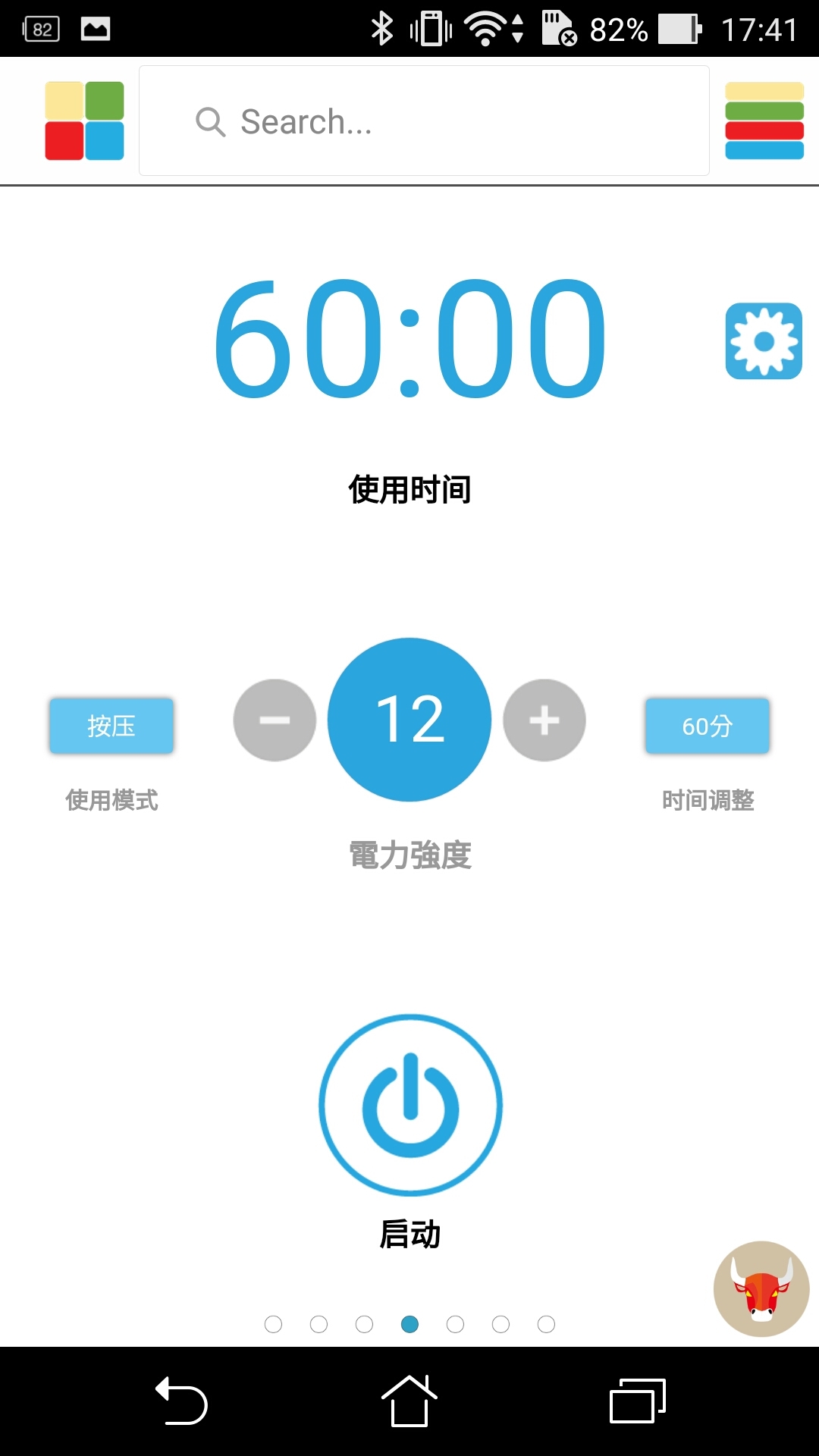
Task: Open the red bull floating icon
Action: (x=761, y=1288)
